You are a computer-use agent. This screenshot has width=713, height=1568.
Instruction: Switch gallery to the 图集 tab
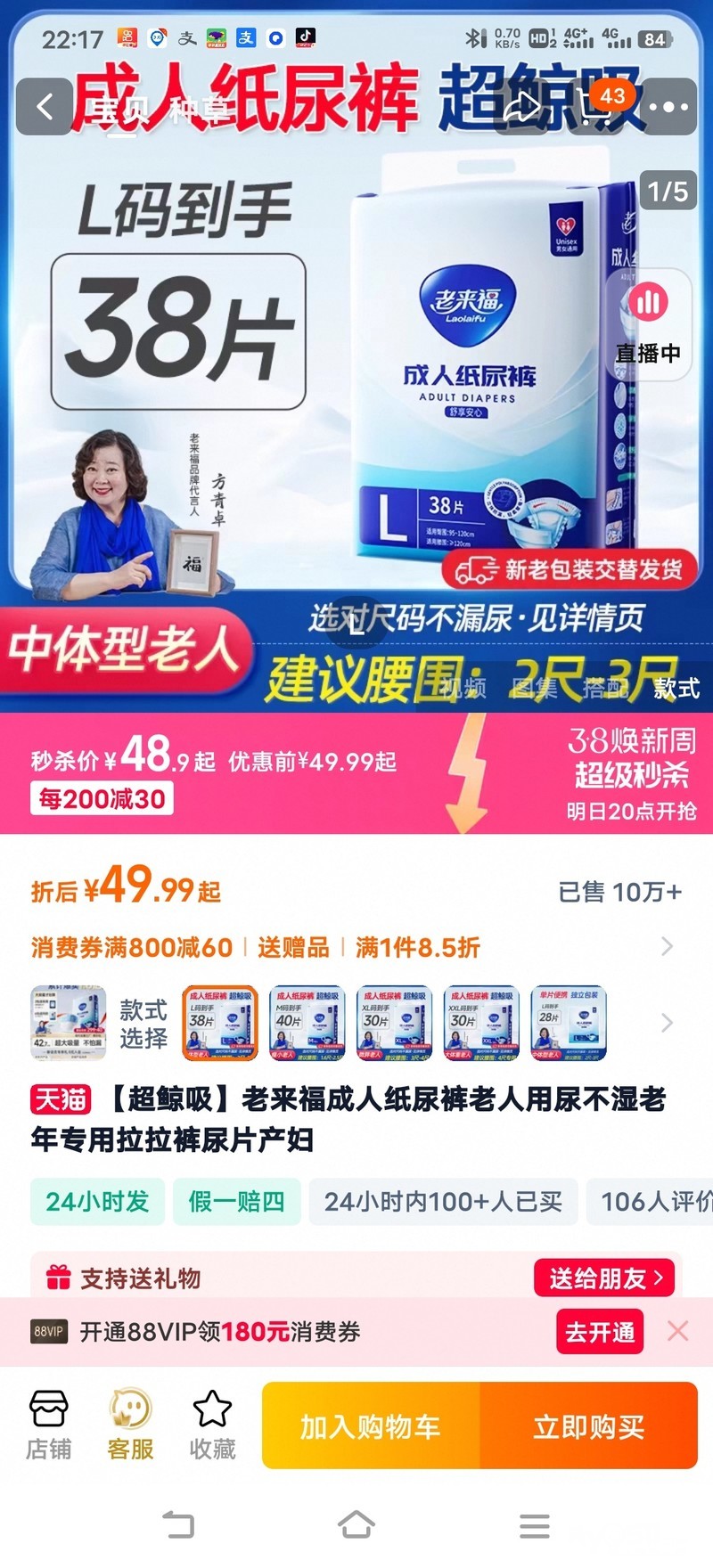pyautogui.click(x=534, y=688)
